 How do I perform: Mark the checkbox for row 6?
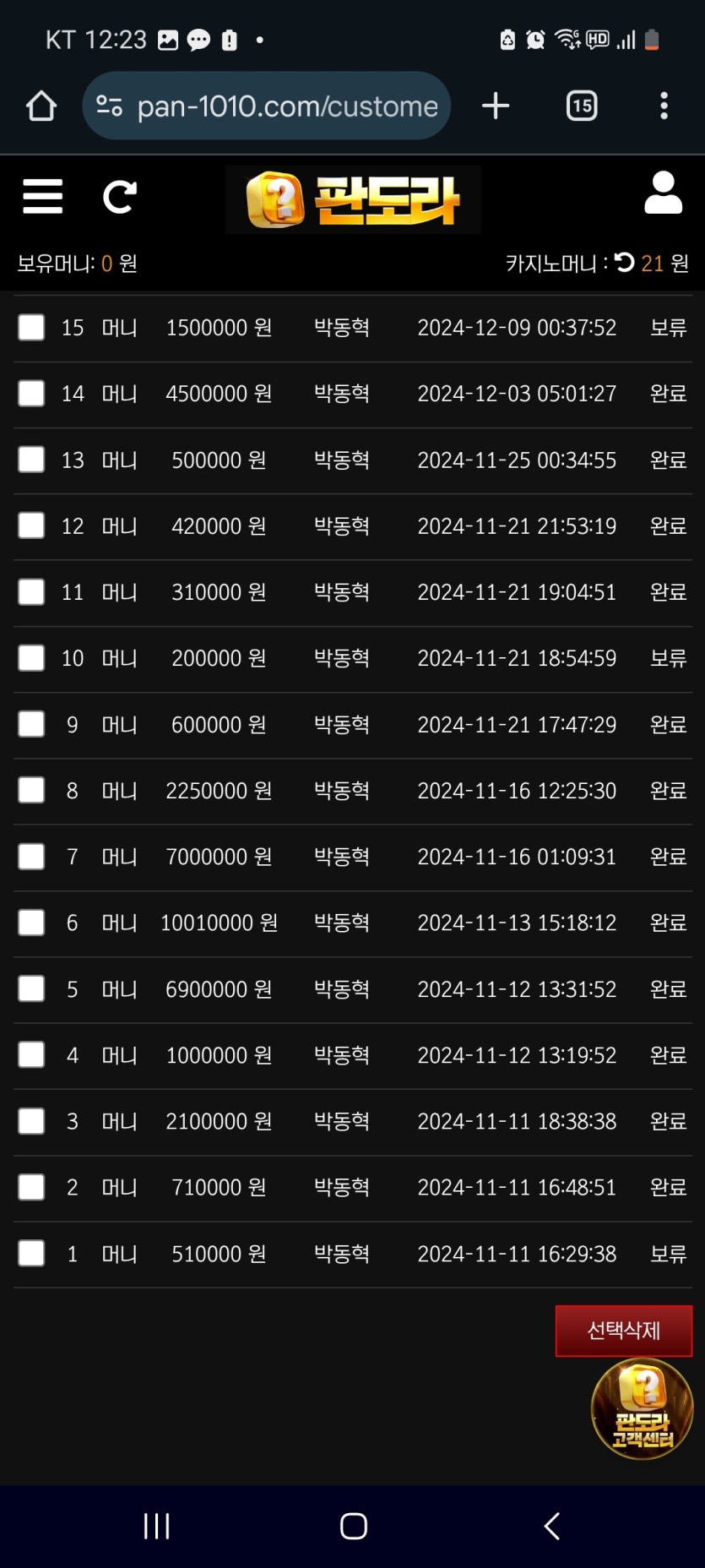coord(32,923)
